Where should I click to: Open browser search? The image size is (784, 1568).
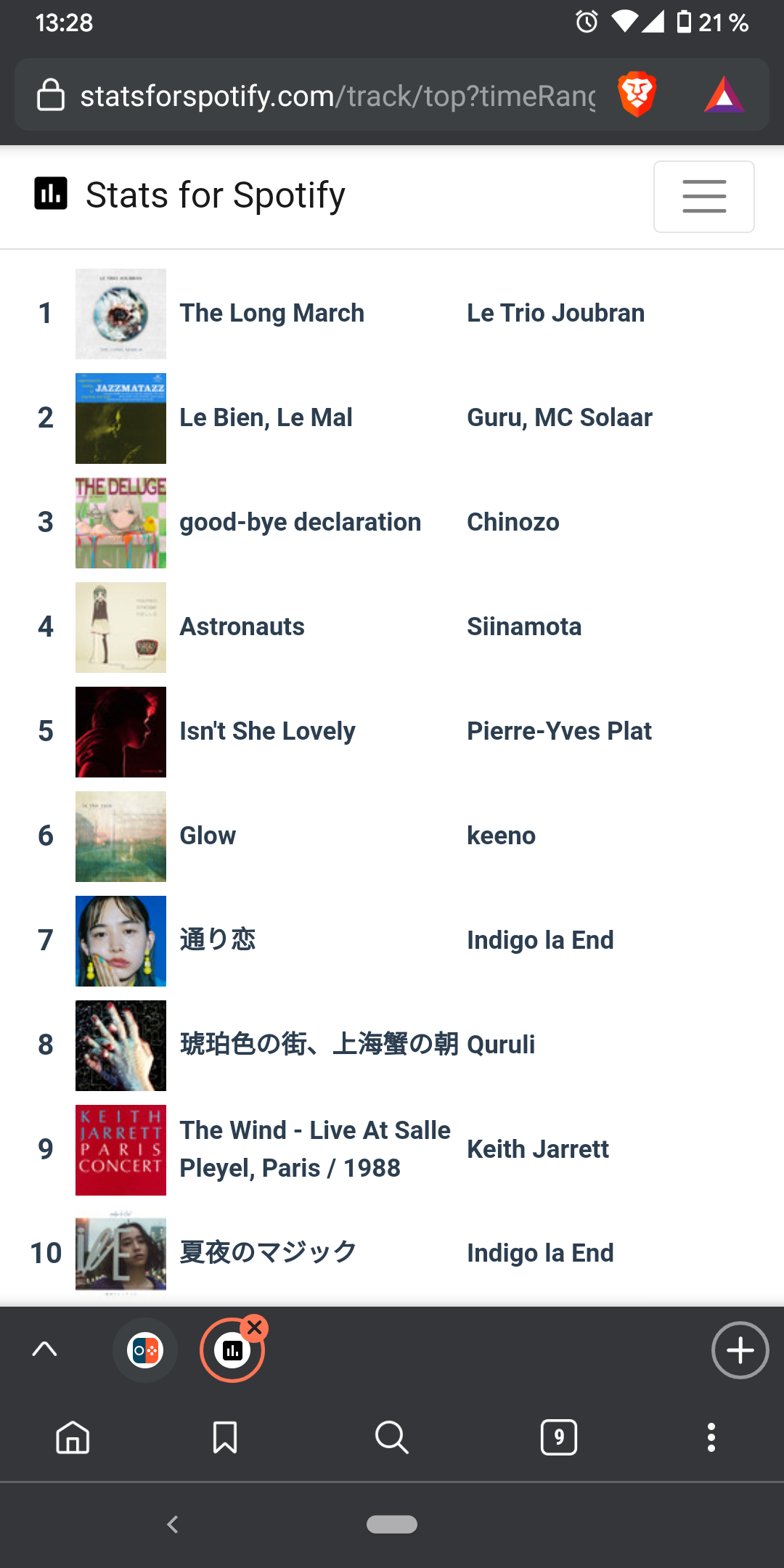pyautogui.click(x=392, y=1437)
